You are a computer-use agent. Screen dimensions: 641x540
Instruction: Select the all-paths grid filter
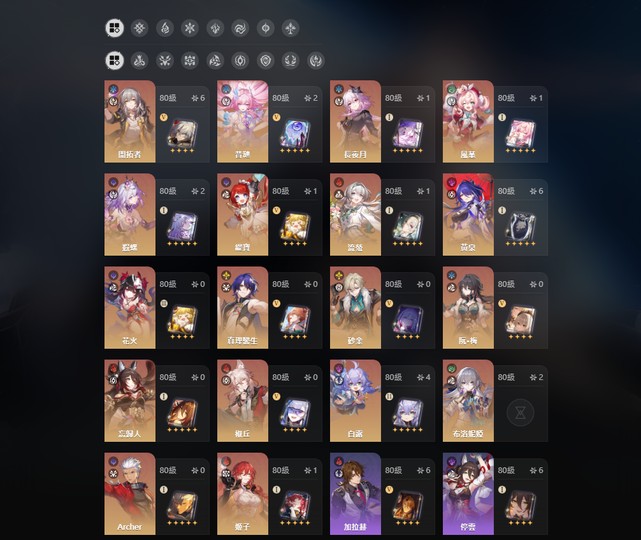115,61
